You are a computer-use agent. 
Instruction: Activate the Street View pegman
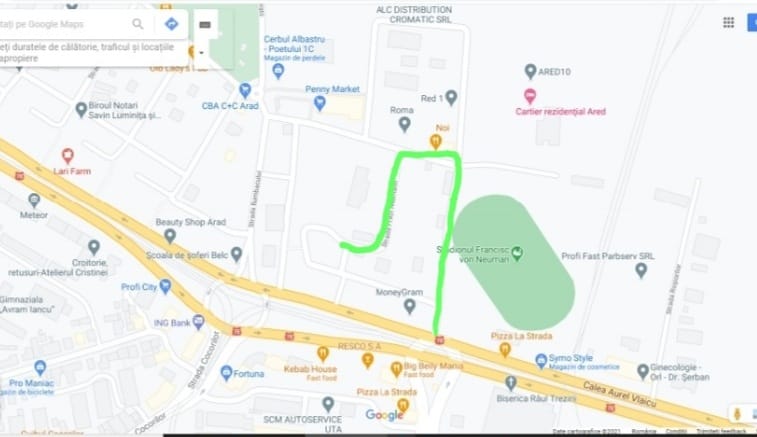737,413
